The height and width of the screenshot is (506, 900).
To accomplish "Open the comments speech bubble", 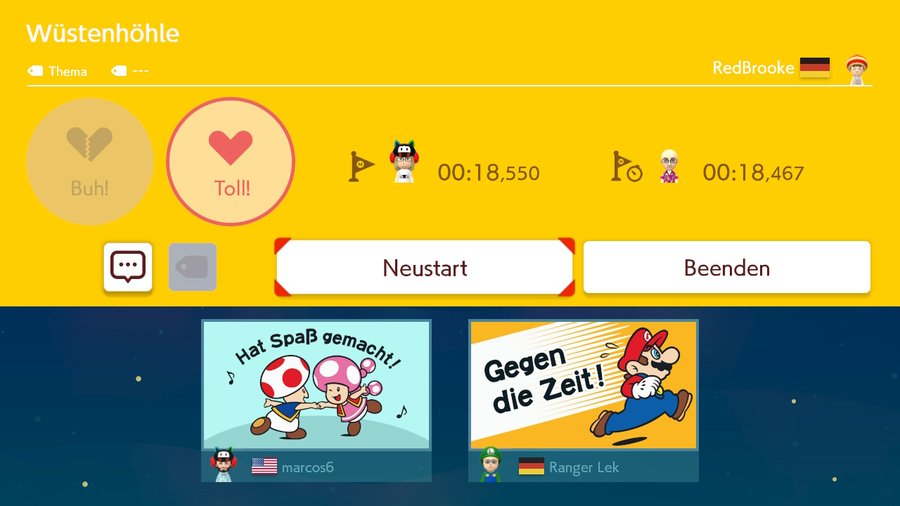I will 128,267.
